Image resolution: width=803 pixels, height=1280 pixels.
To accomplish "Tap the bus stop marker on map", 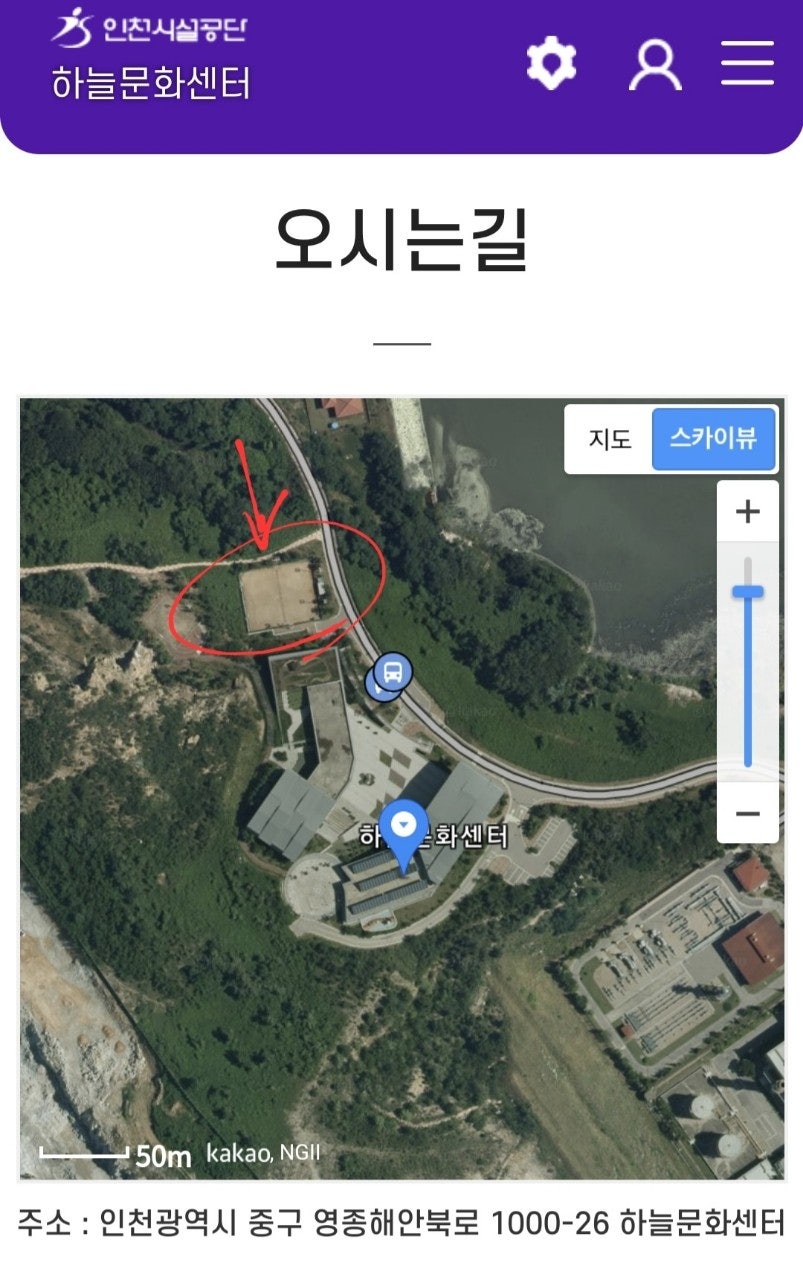I will [x=391, y=670].
